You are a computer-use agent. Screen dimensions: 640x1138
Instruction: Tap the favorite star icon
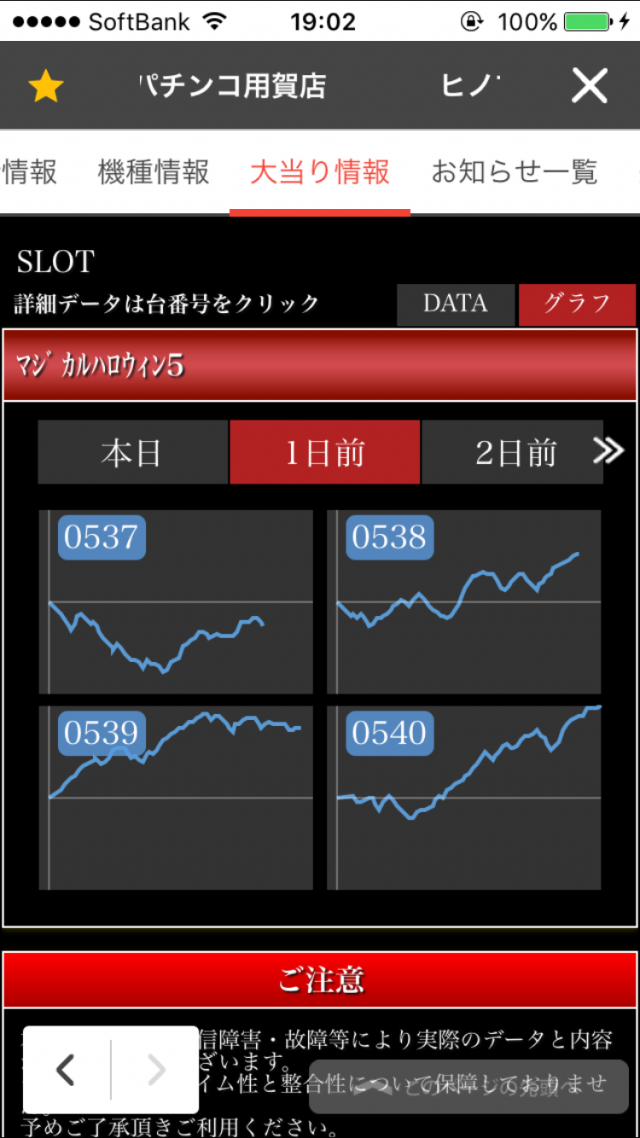tap(45, 87)
